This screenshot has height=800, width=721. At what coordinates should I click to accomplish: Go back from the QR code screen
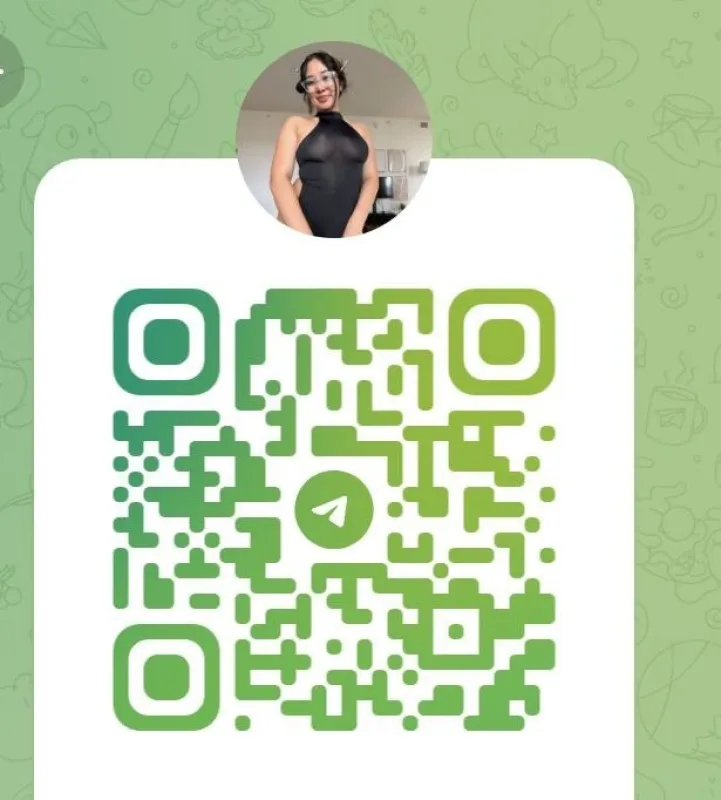coord(6,72)
